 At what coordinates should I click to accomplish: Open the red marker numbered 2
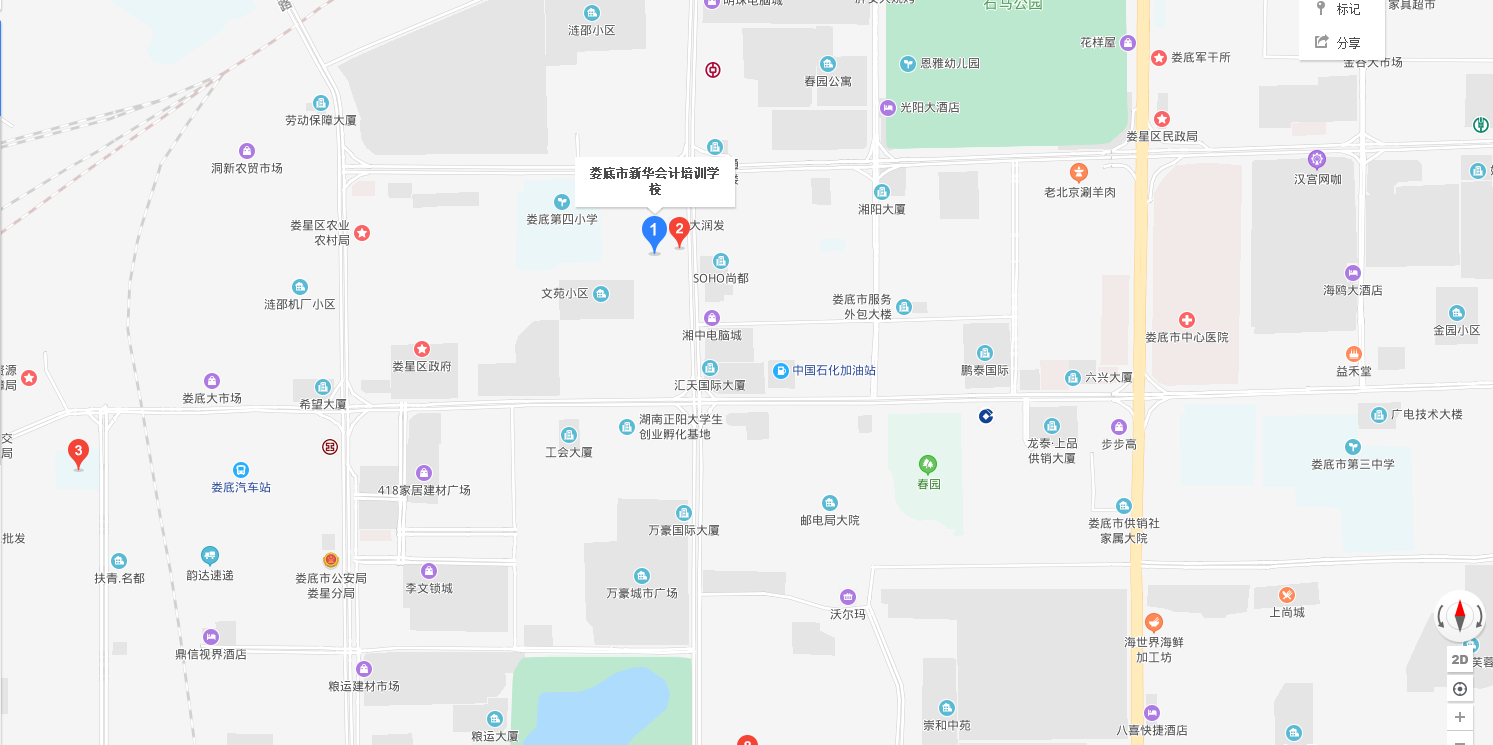[x=679, y=230]
